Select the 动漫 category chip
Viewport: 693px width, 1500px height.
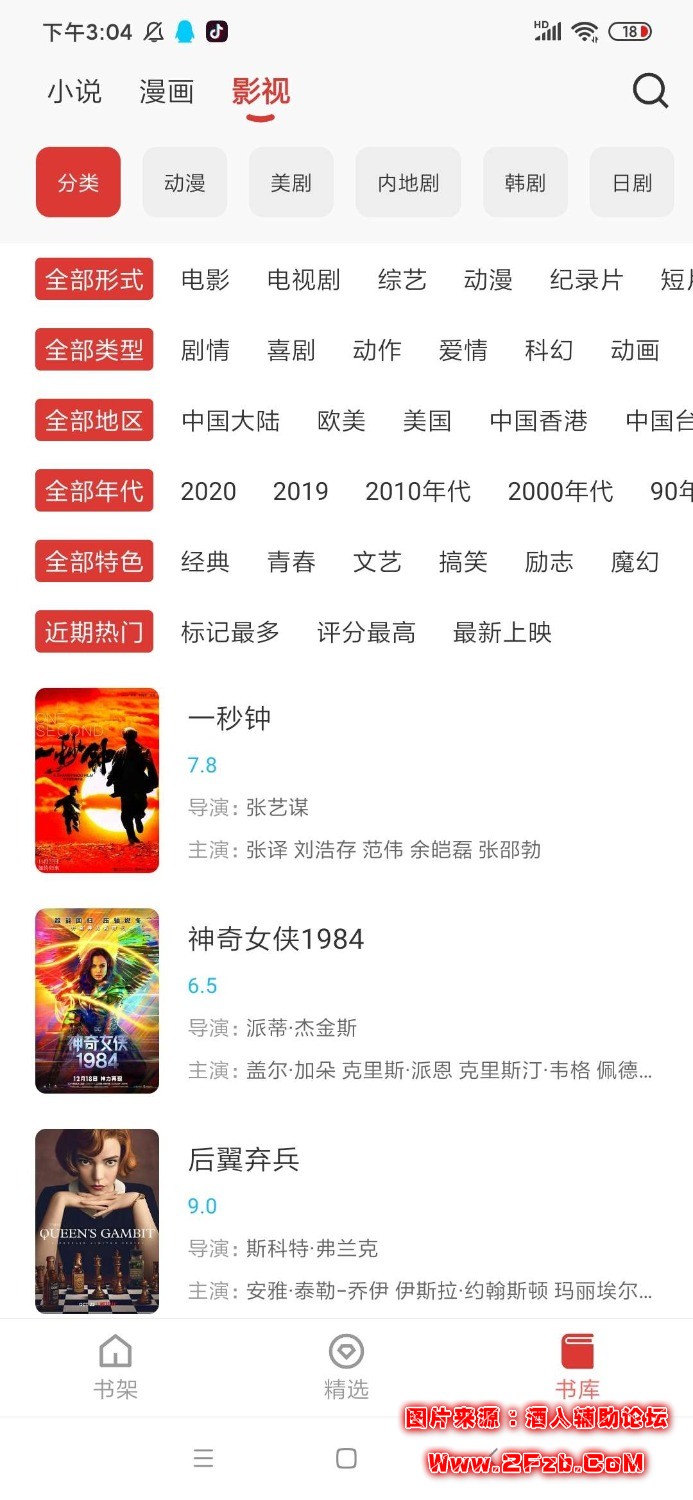185,182
